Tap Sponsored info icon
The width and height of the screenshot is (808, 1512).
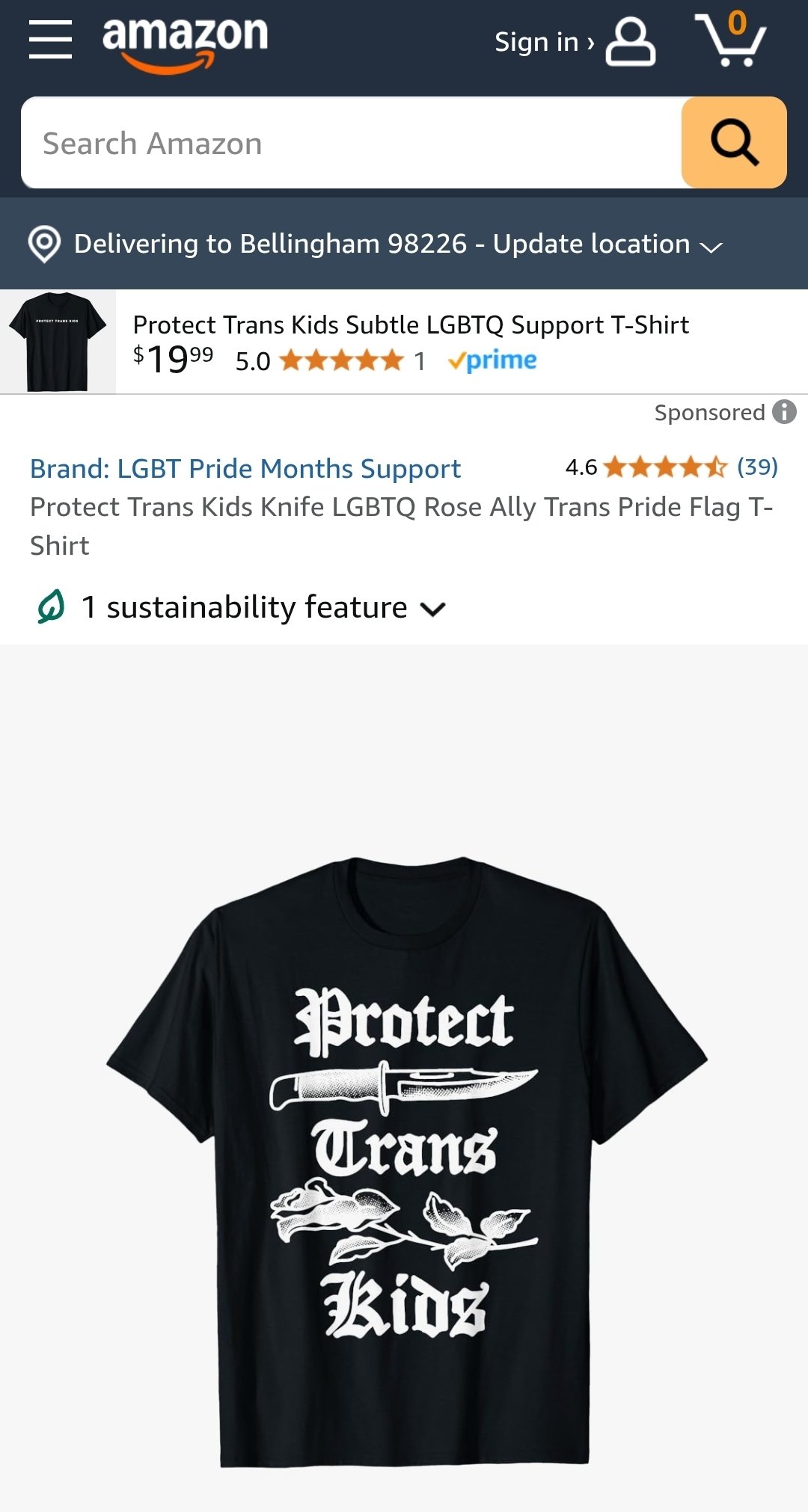[x=784, y=412]
